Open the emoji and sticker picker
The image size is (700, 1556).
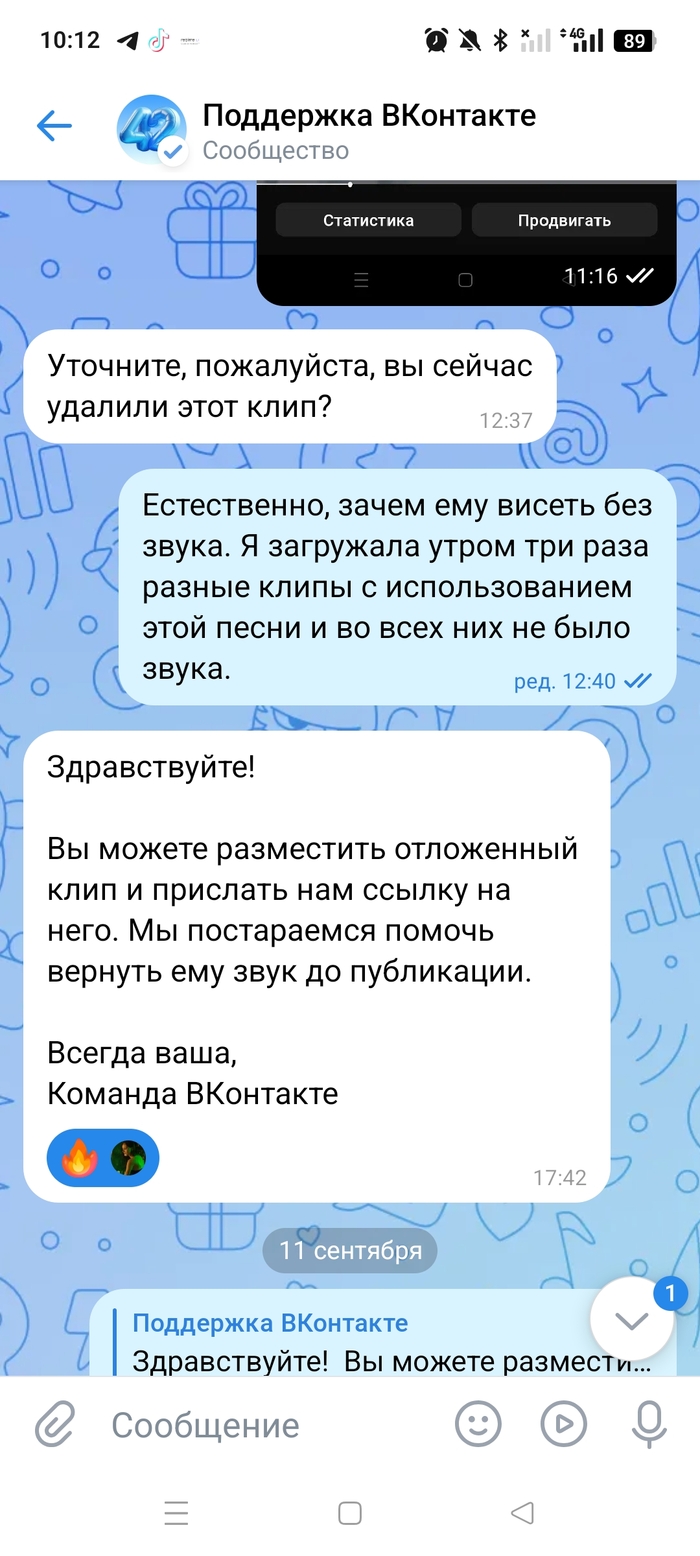coord(478,1423)
